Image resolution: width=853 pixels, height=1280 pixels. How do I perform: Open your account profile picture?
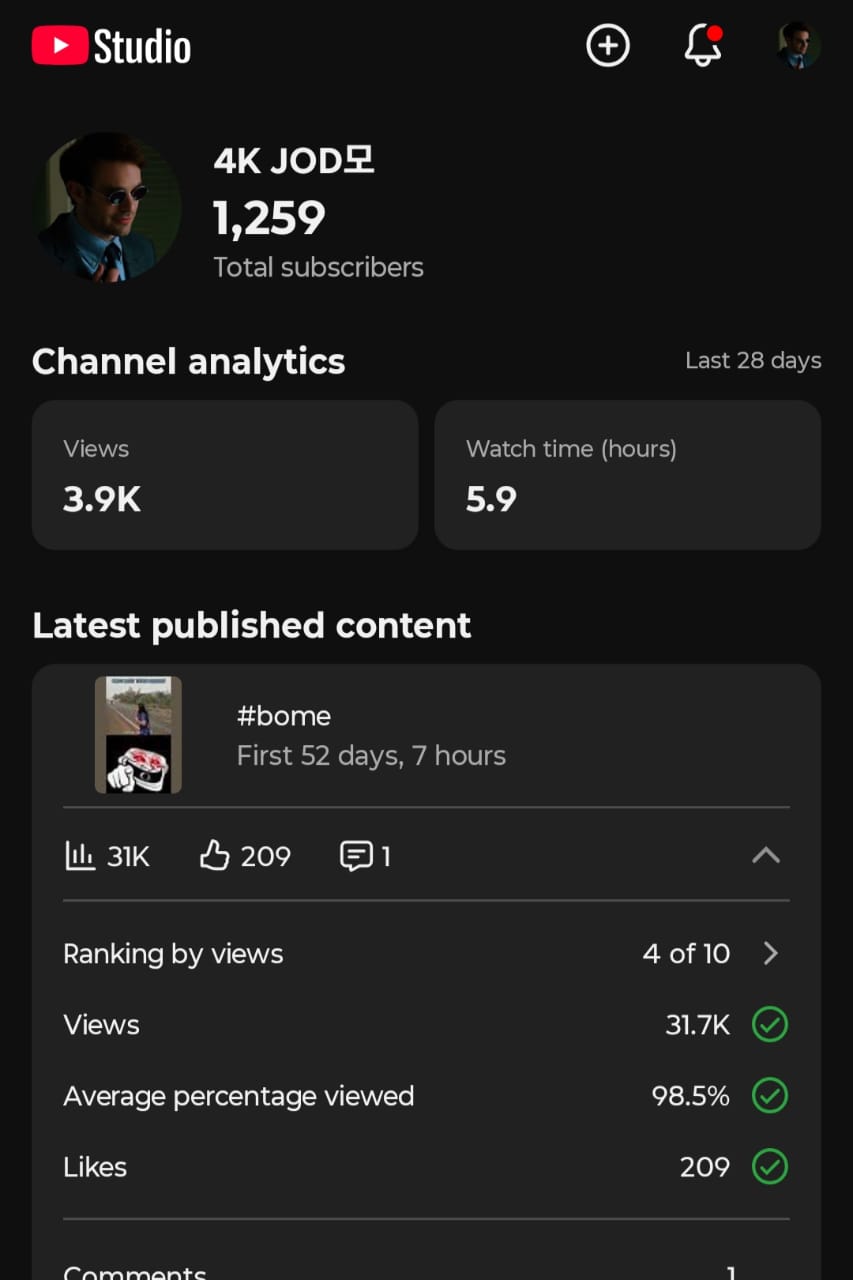[x=796, y=45]
